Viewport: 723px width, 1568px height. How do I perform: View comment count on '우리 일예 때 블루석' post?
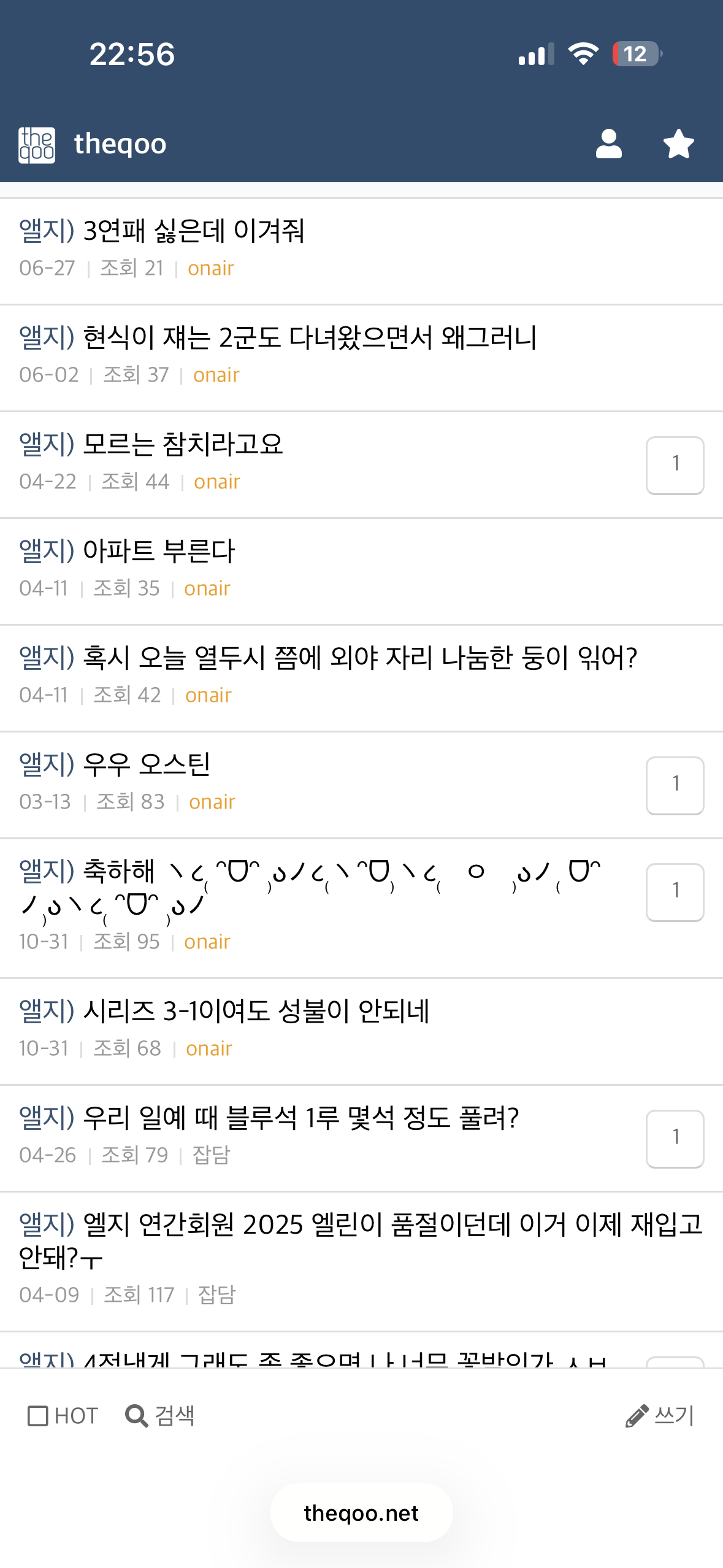tap(675, 1139)
